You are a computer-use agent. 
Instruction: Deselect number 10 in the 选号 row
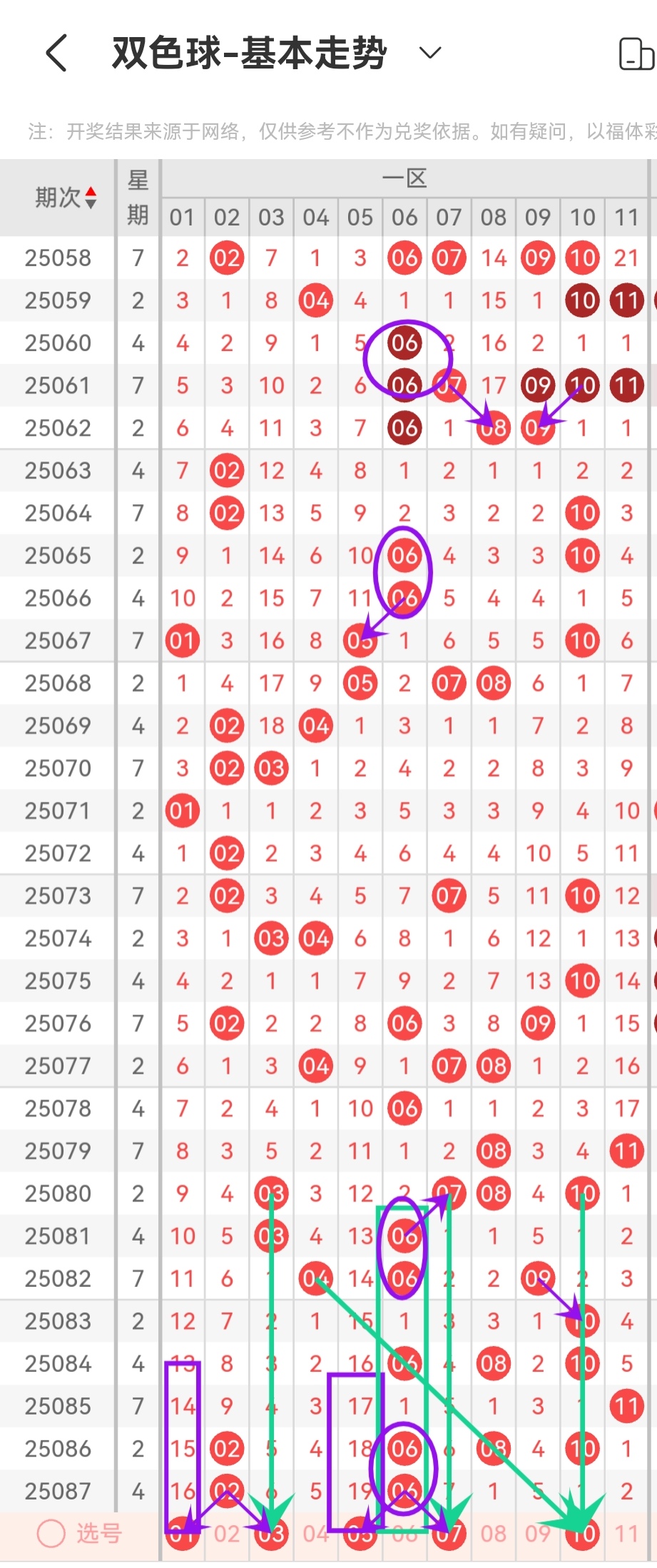(582, 1534)
